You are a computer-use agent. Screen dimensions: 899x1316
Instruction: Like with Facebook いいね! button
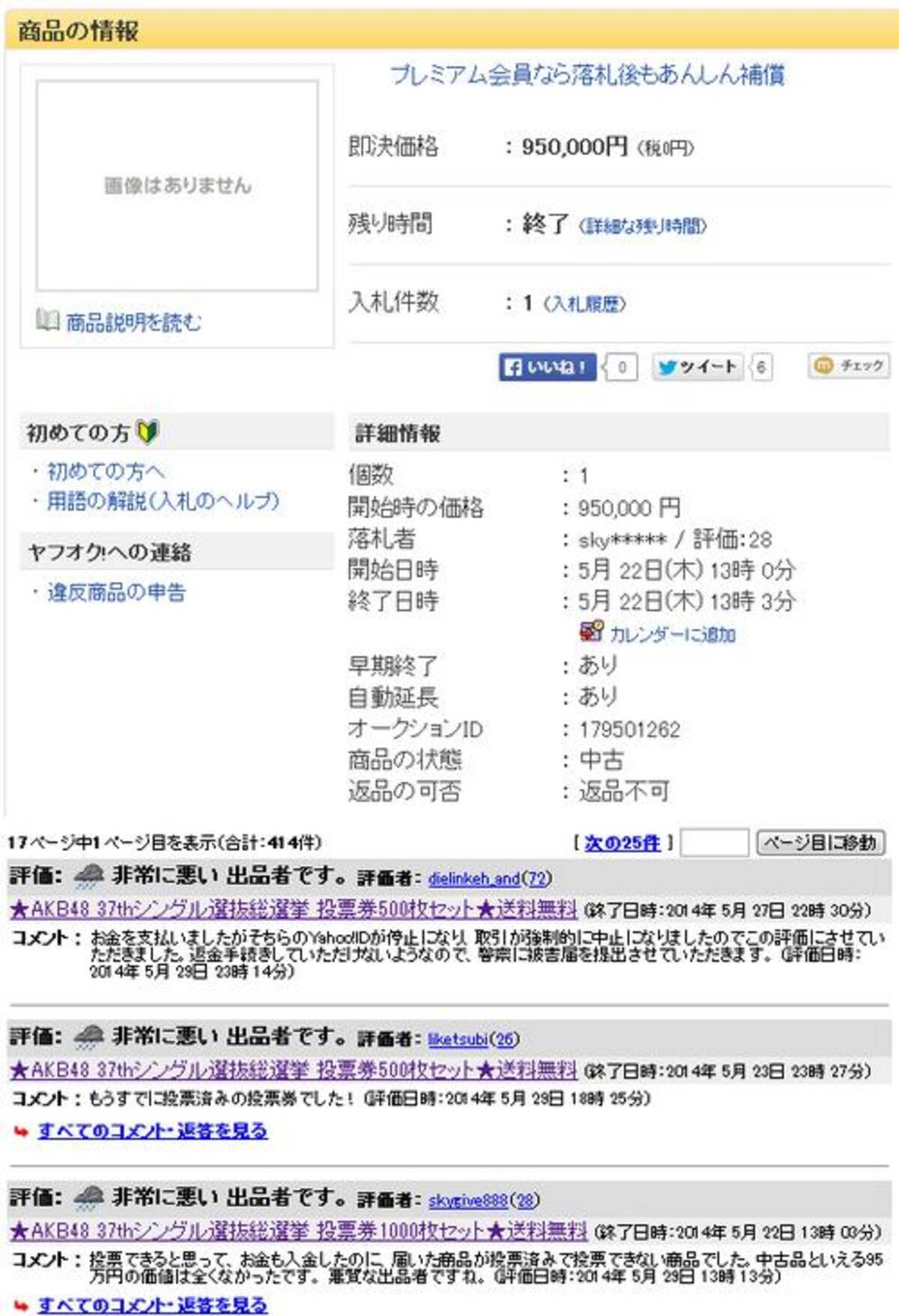pyautogui.click(x=547, y=367)
